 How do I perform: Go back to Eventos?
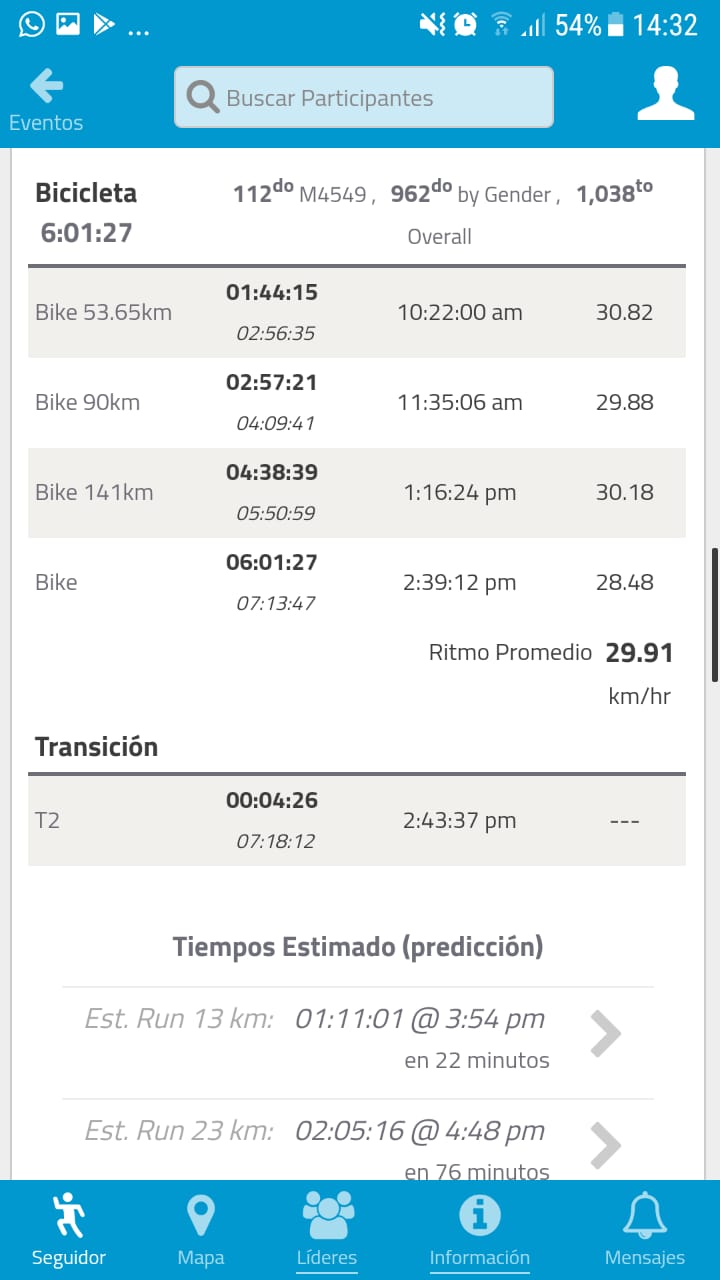point(46,100)
